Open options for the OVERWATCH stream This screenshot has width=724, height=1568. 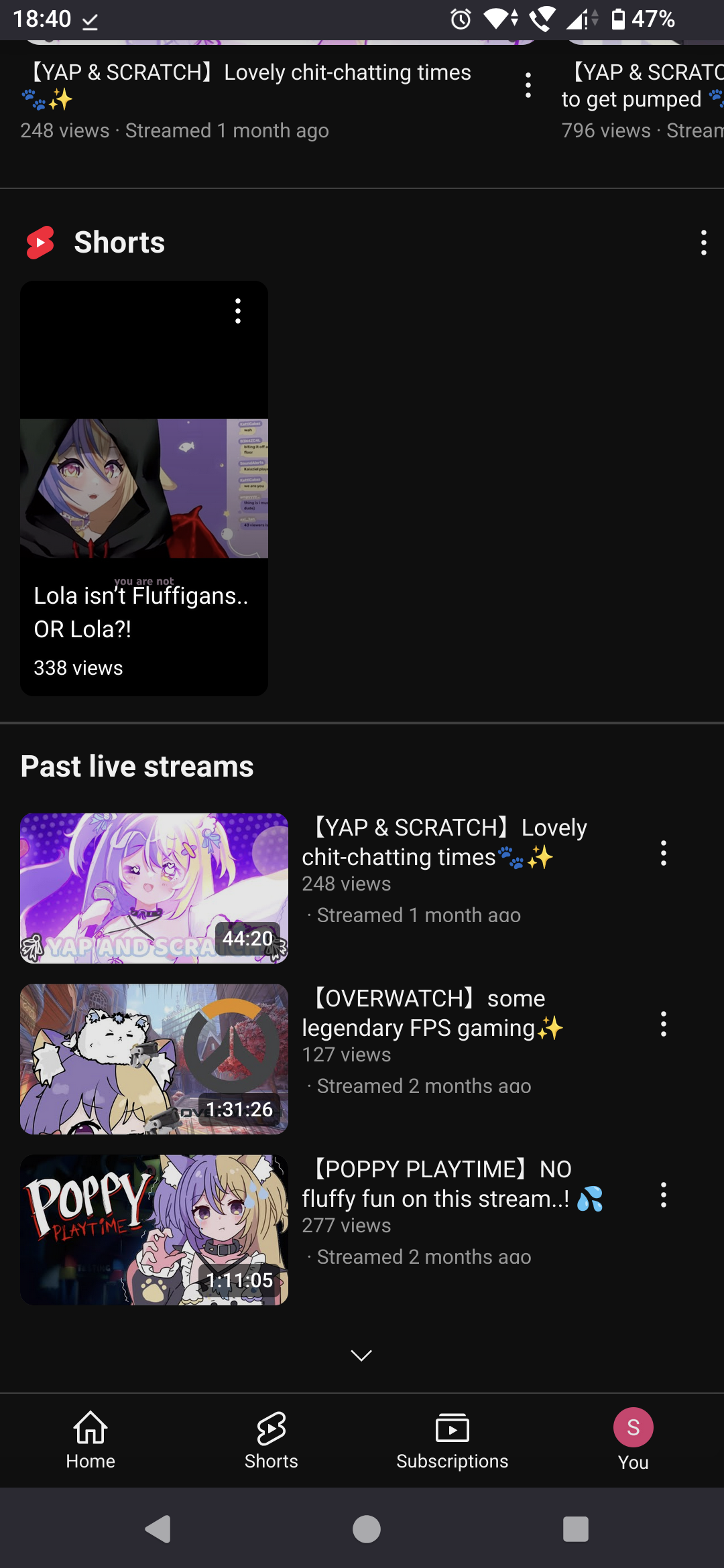(x=663, y=1024)
